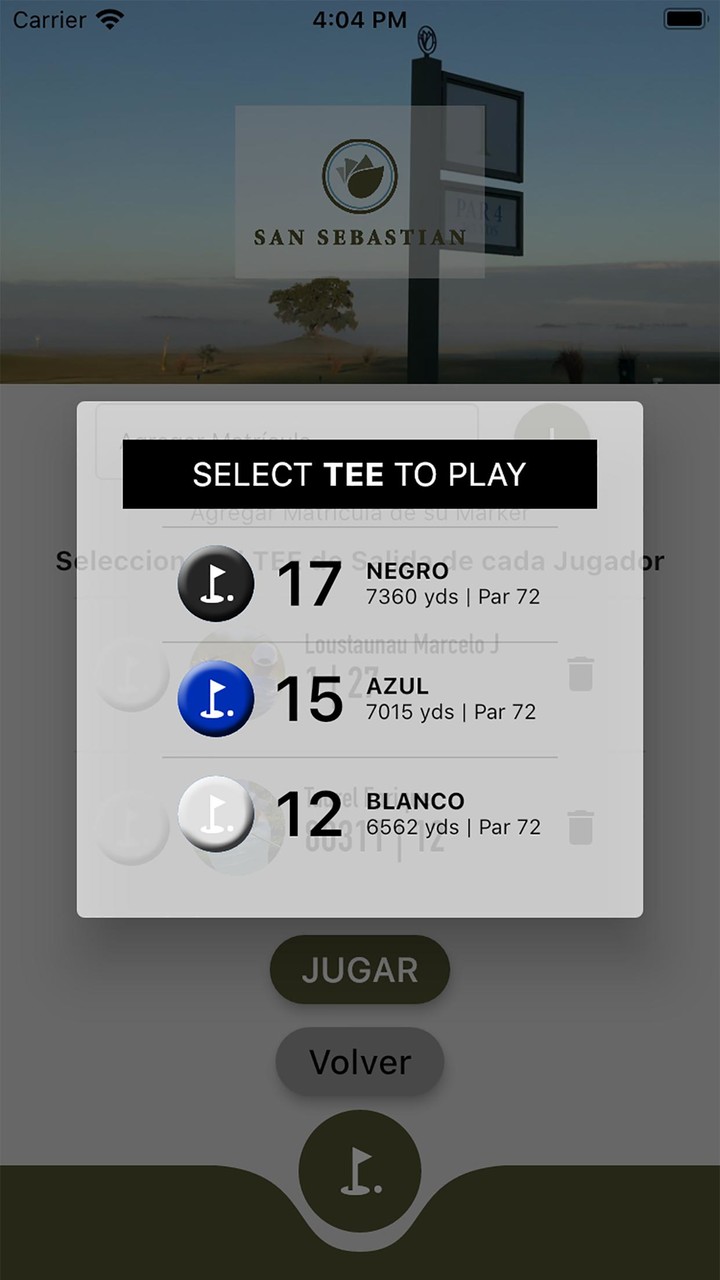The image size is (720, 1280).
Task: Select the blue Azul tee flag icon
Action: (x=216, y=699)
